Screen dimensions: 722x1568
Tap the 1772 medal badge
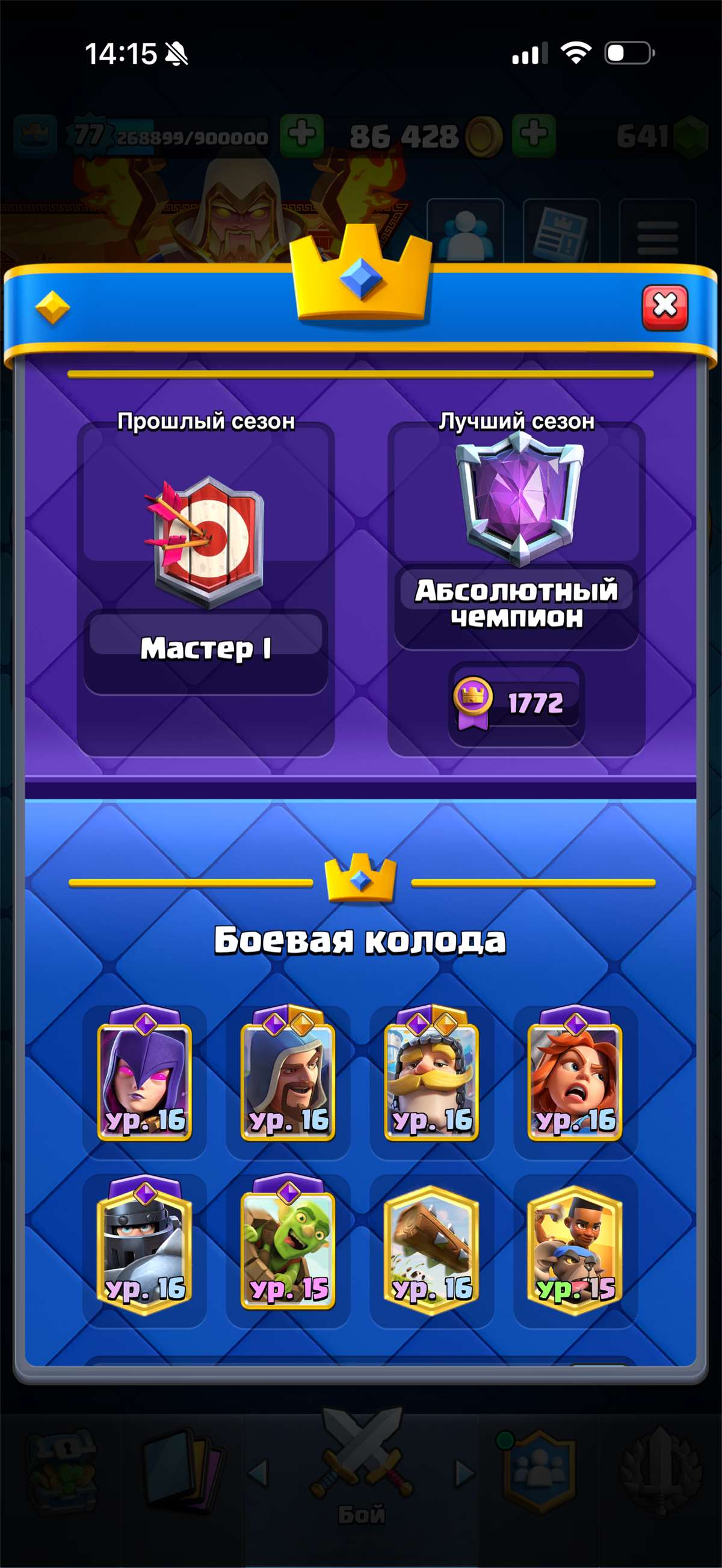point(514,703)
